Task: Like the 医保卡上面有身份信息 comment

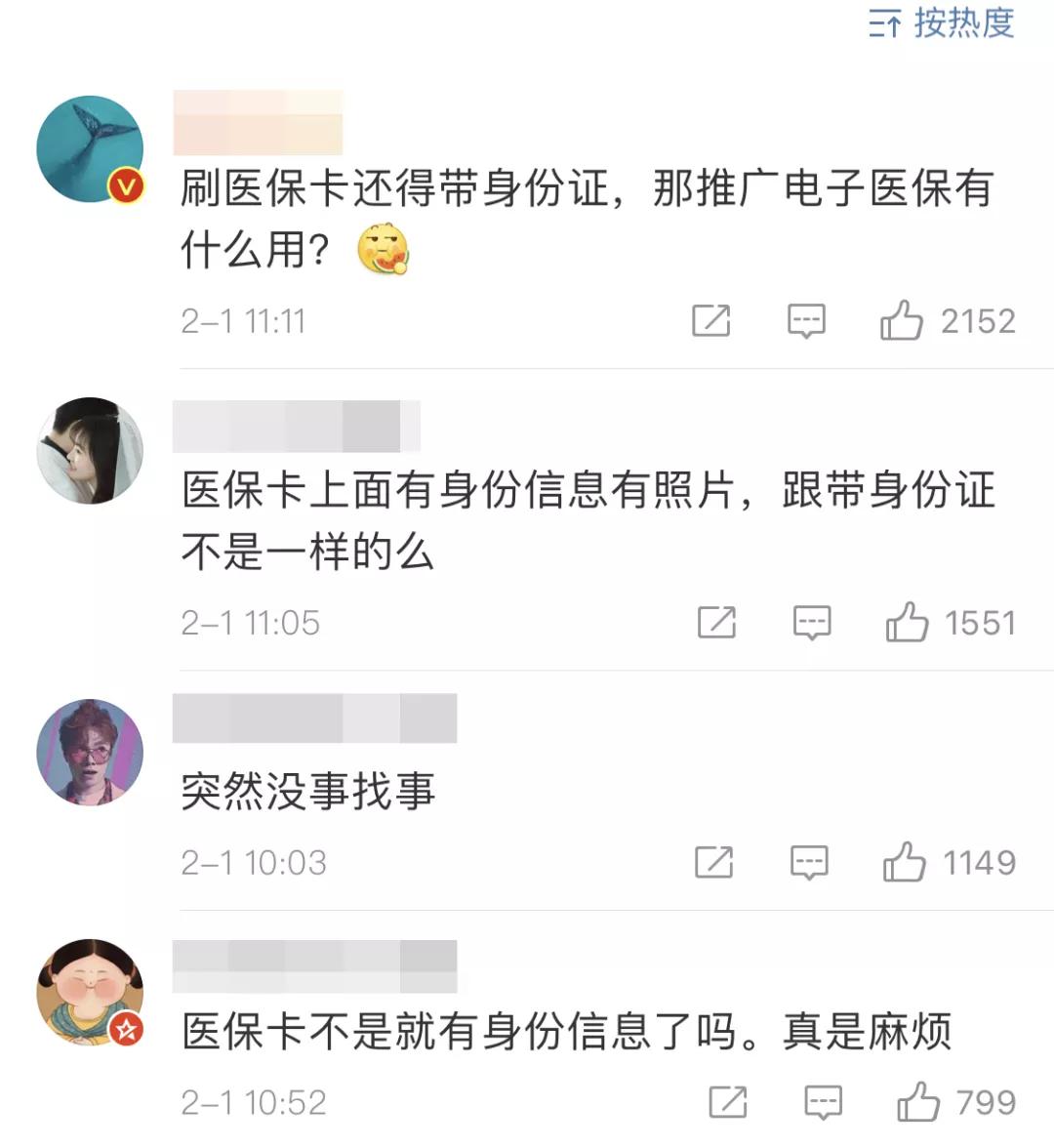Action: 908,622
